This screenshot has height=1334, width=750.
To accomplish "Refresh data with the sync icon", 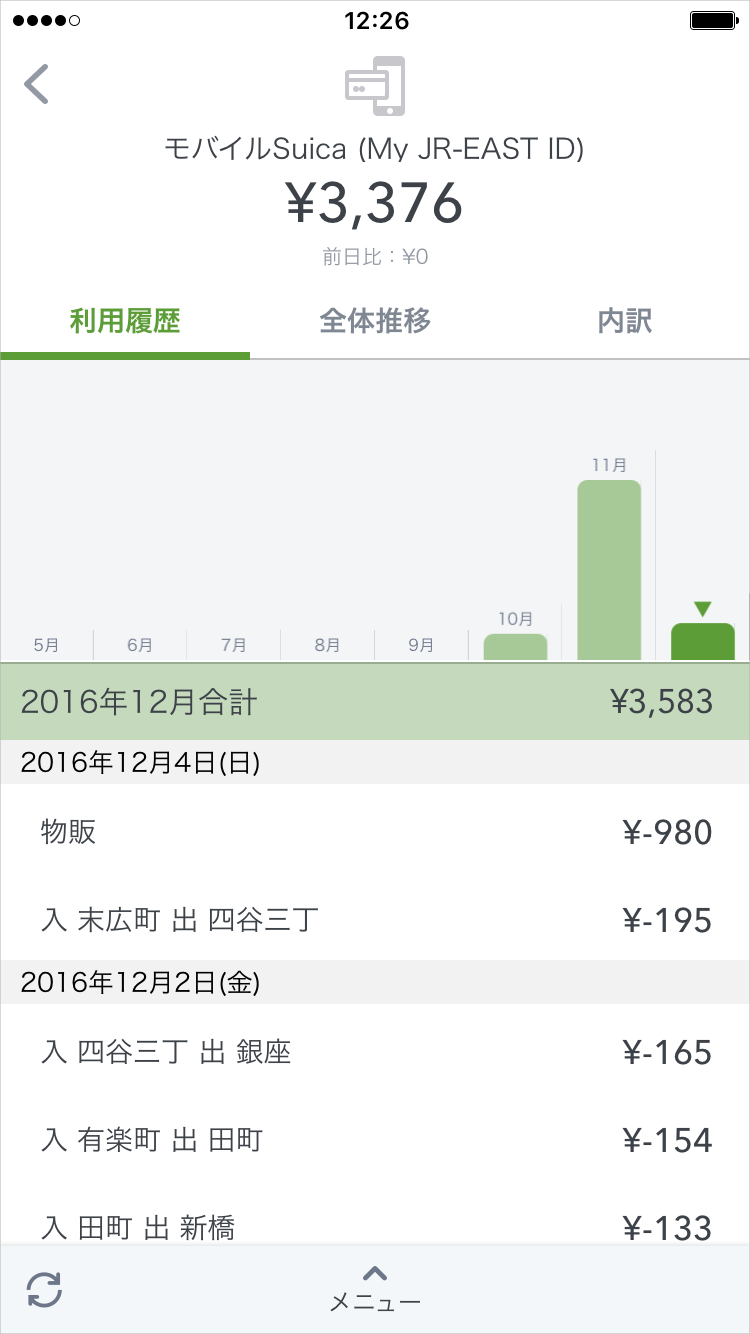I will click(x=44, y=1290).
